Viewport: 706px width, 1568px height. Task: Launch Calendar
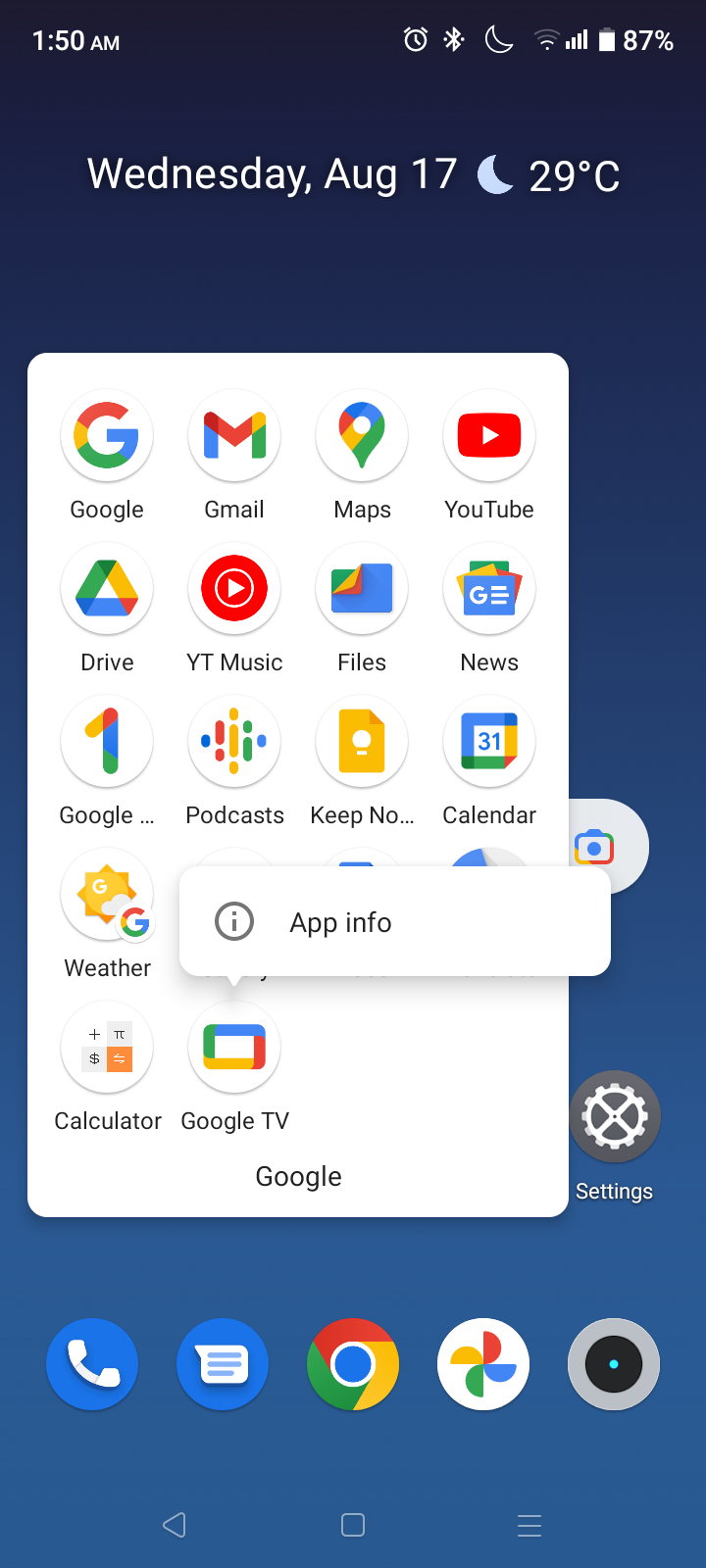click(x=489, y=742)
